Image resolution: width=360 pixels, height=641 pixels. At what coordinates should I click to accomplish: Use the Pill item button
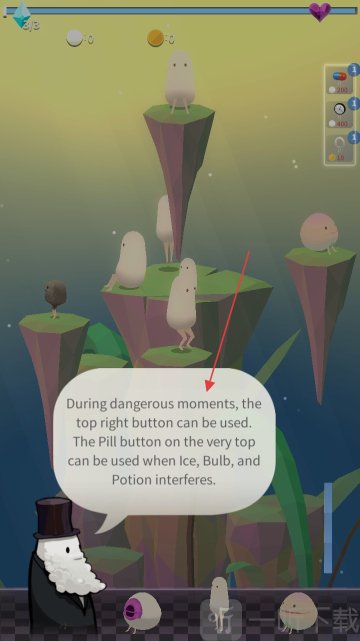(x=340, y=81)
